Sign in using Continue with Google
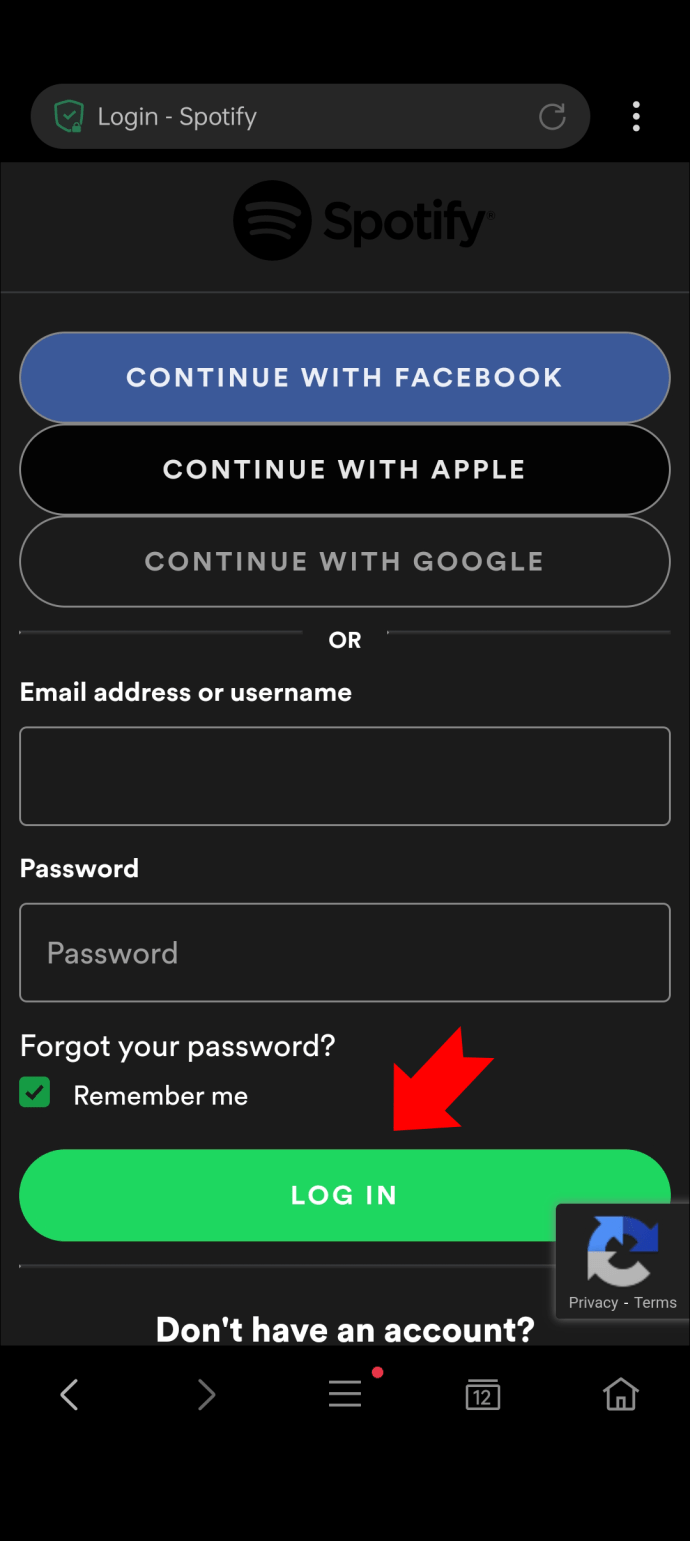This screenshot has width=690, height=1541. [345, 562]
